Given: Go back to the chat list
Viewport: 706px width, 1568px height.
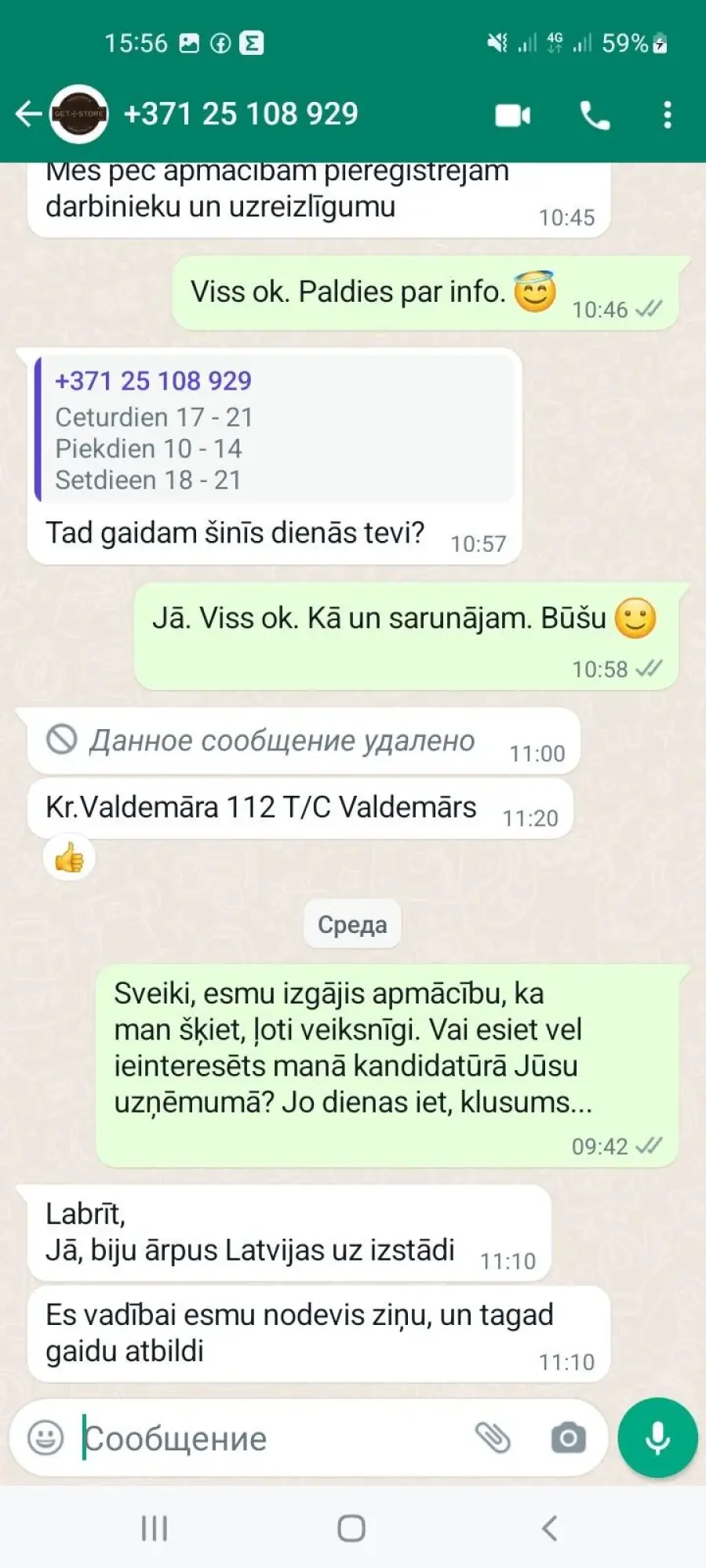Looking at the screenshot, I should (28, 114).
